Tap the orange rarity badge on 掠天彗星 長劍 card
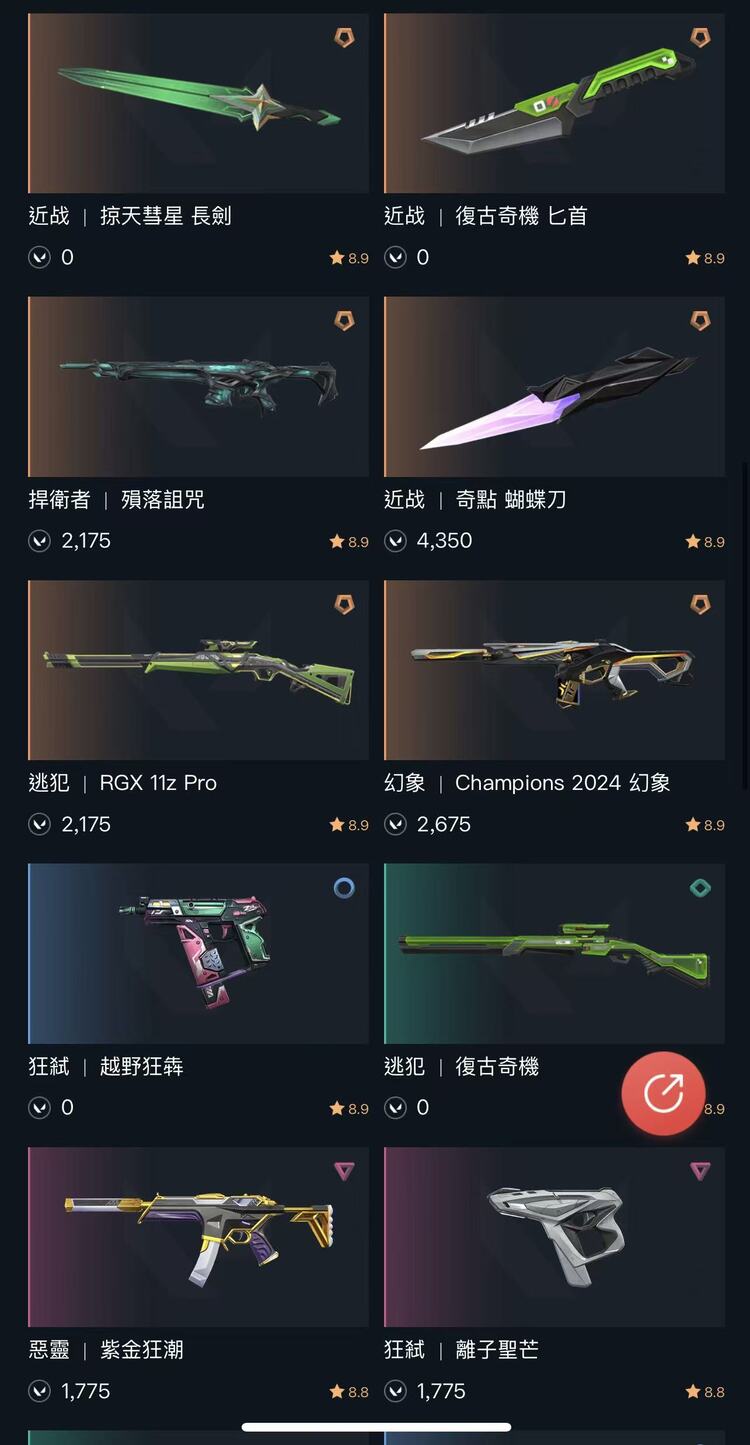750x1445 pixels. point(345,38)
